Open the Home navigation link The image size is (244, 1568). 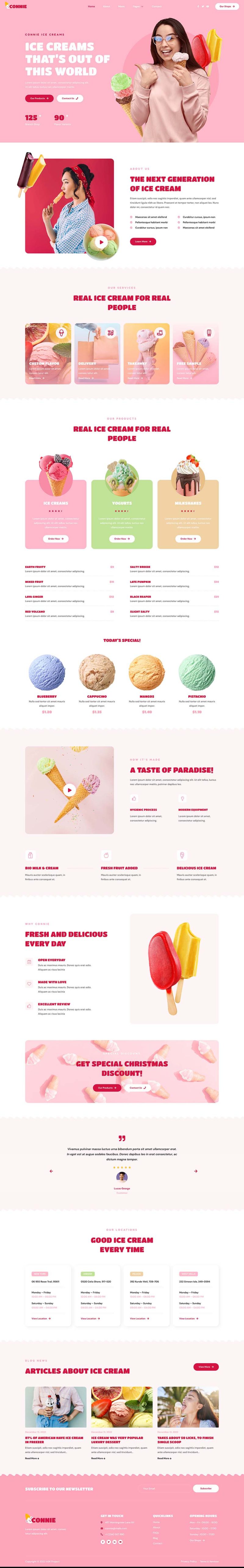point(91,6)
